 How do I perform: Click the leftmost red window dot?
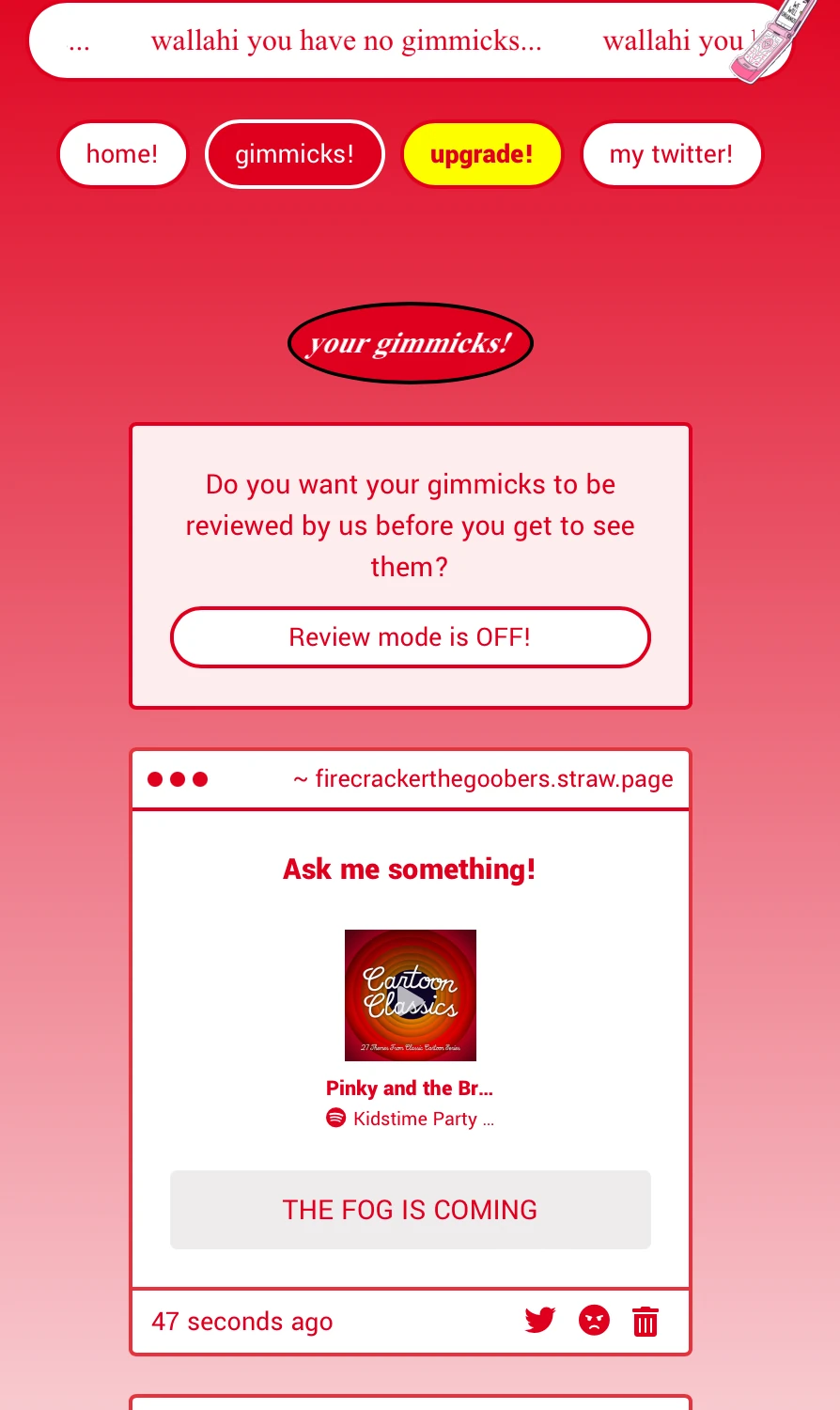pos(154,778)
